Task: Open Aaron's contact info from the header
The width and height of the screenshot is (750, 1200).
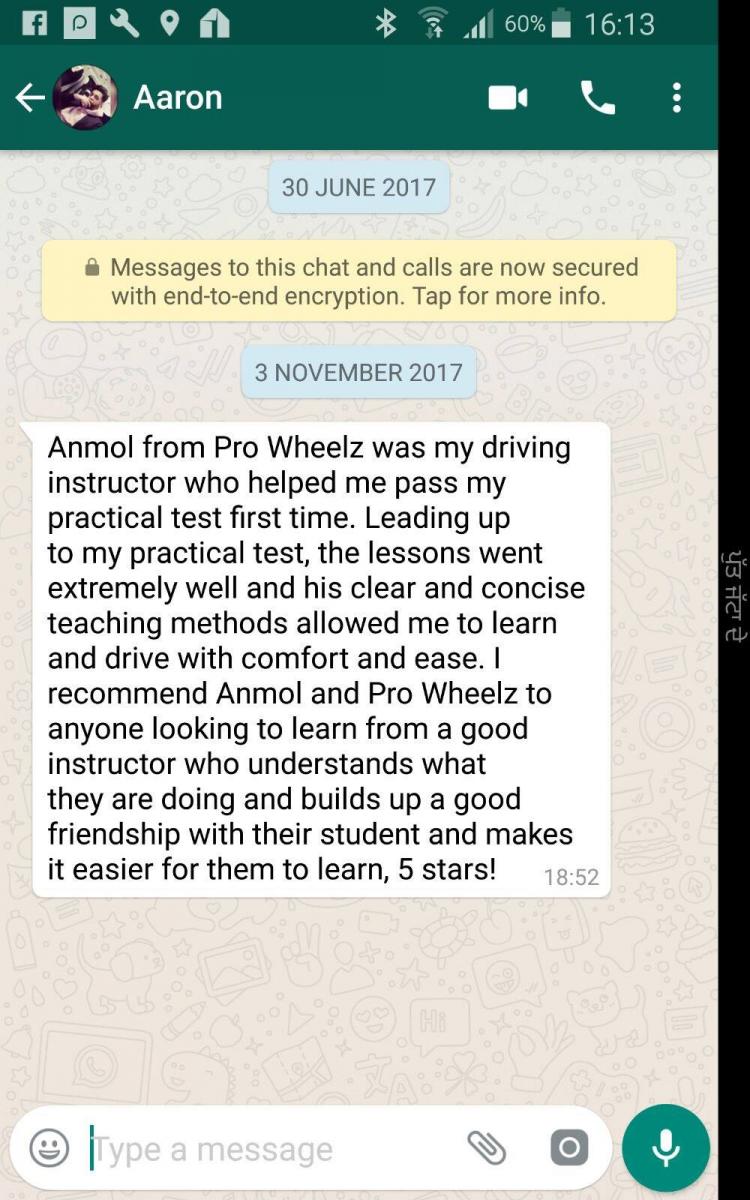Action: pos(178,97)
